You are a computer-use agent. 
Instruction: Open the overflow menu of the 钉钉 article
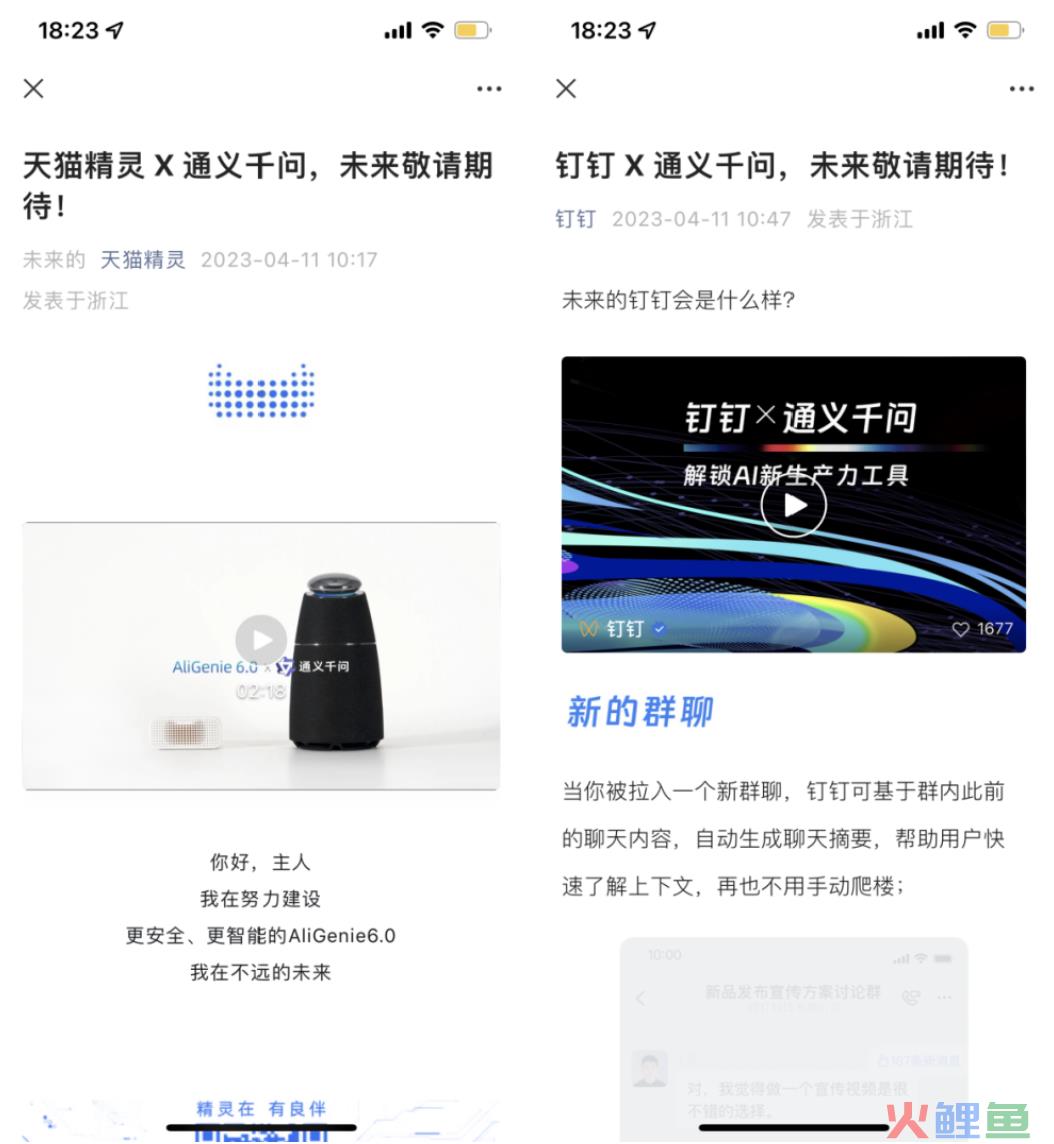[x=1021, y=89]
